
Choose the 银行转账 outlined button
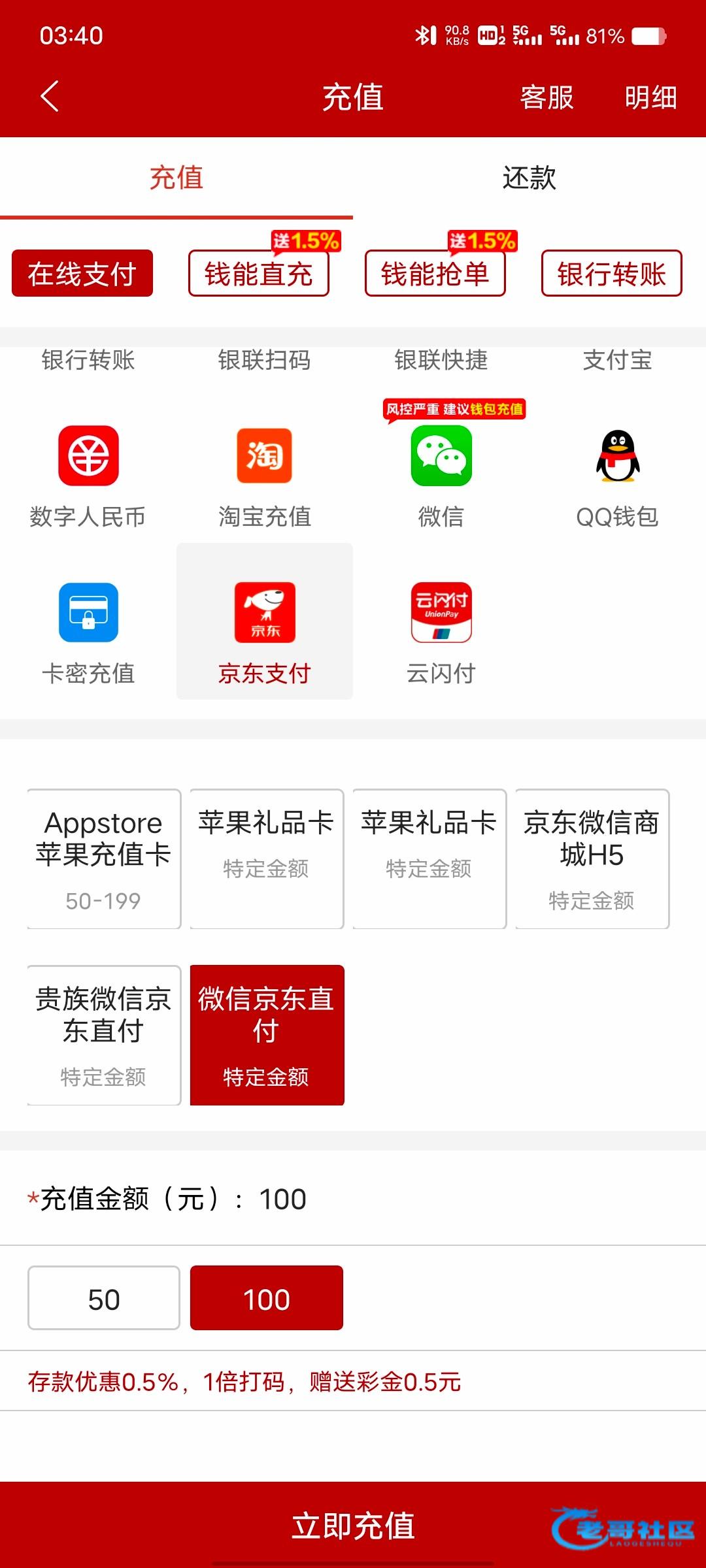coord(612,273)
